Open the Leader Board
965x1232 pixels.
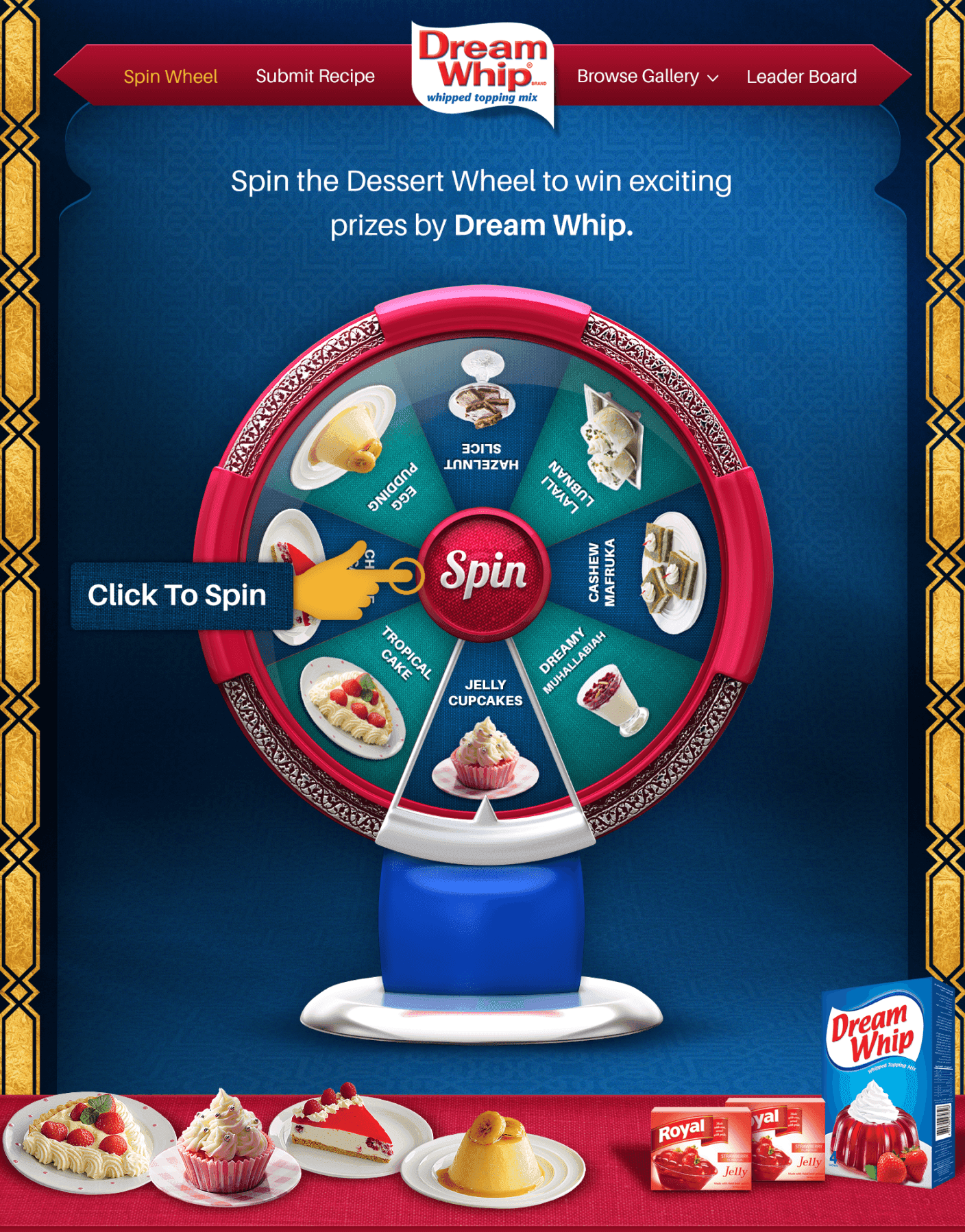[x=801, y=76]
